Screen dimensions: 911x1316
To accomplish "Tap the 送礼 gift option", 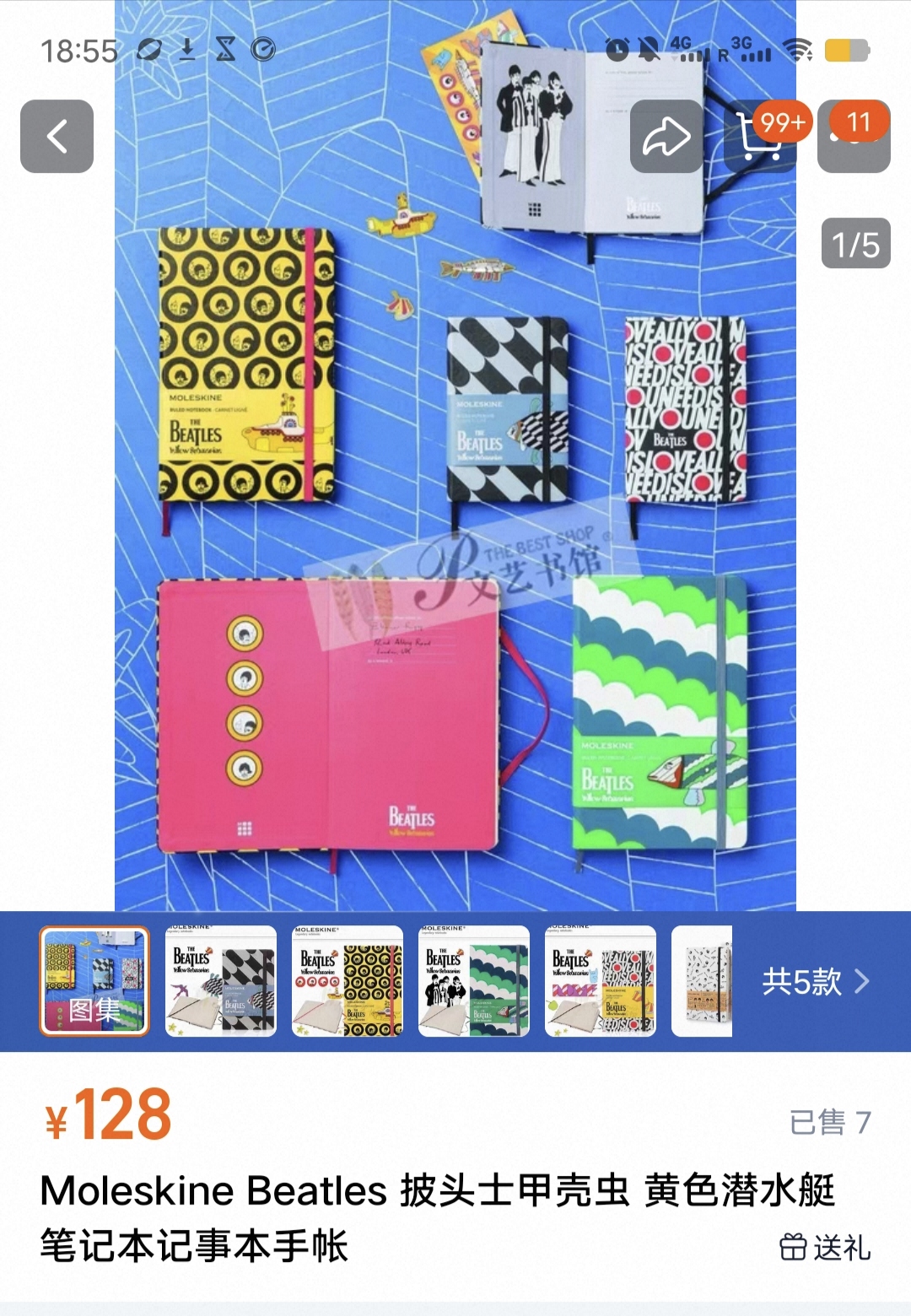I will [x=825, y=1247].
